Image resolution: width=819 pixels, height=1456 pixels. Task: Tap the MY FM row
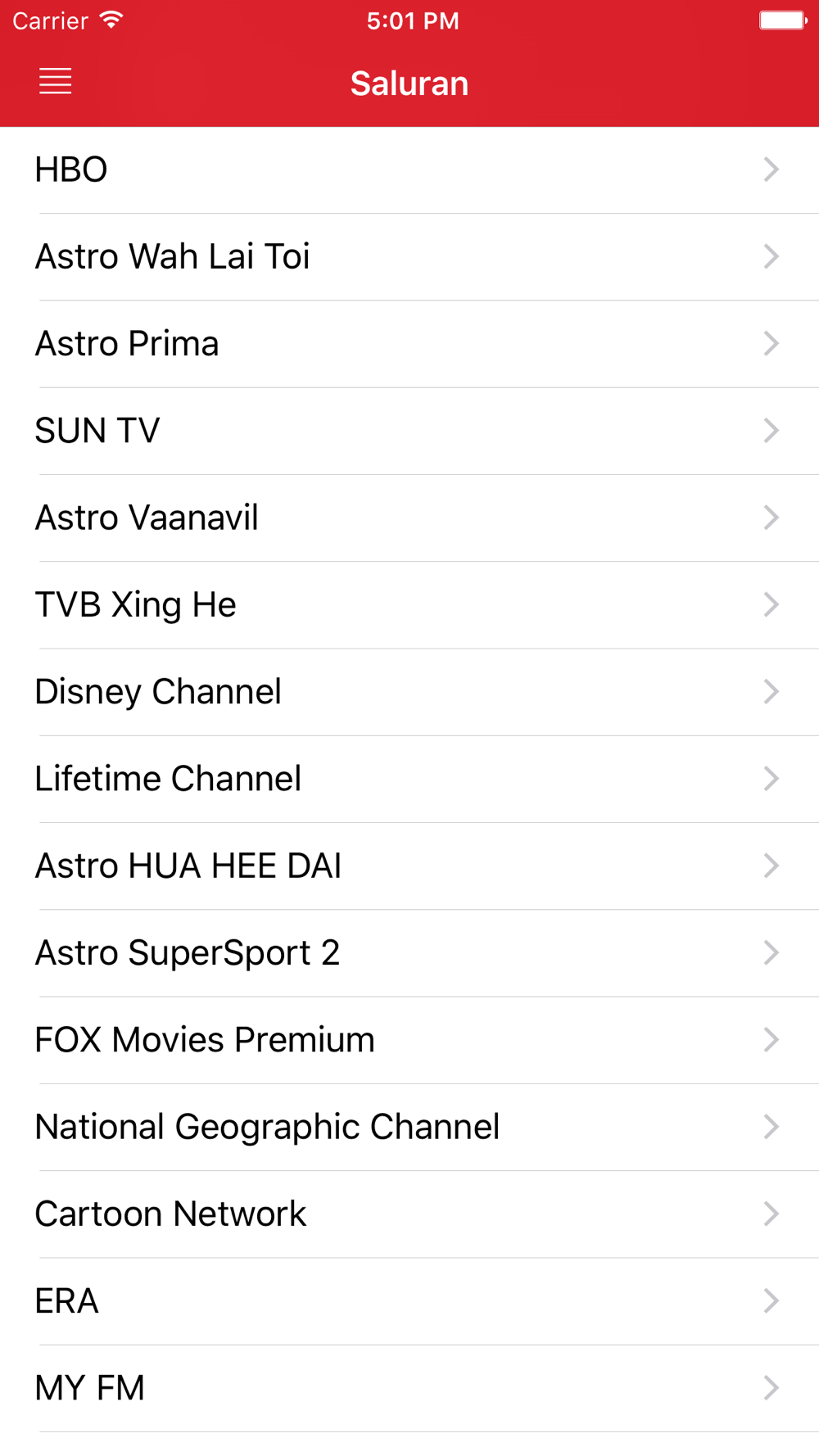pyautogui.click(x=409, y=1388)
